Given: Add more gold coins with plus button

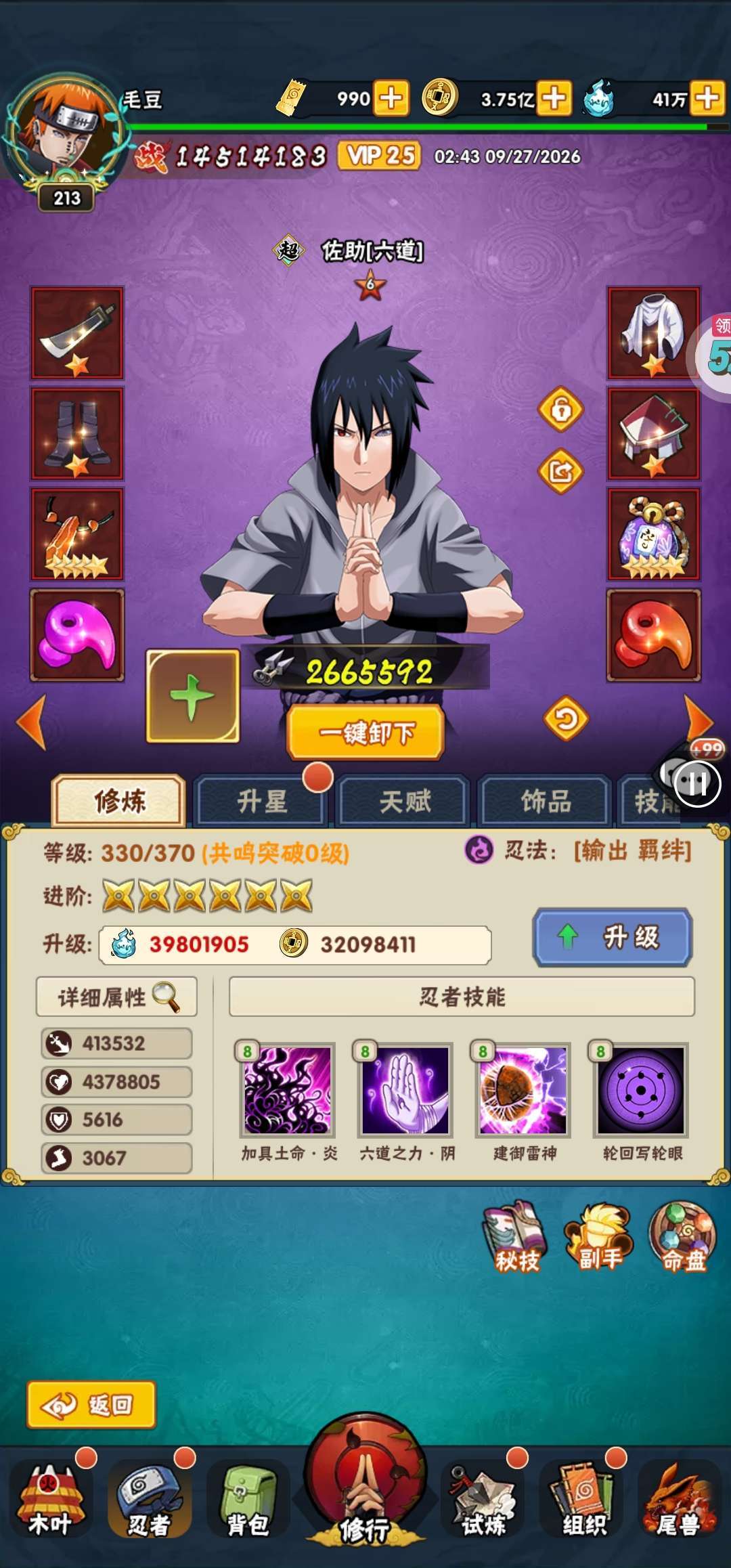Looking at the screenshot, I should 554,98.
